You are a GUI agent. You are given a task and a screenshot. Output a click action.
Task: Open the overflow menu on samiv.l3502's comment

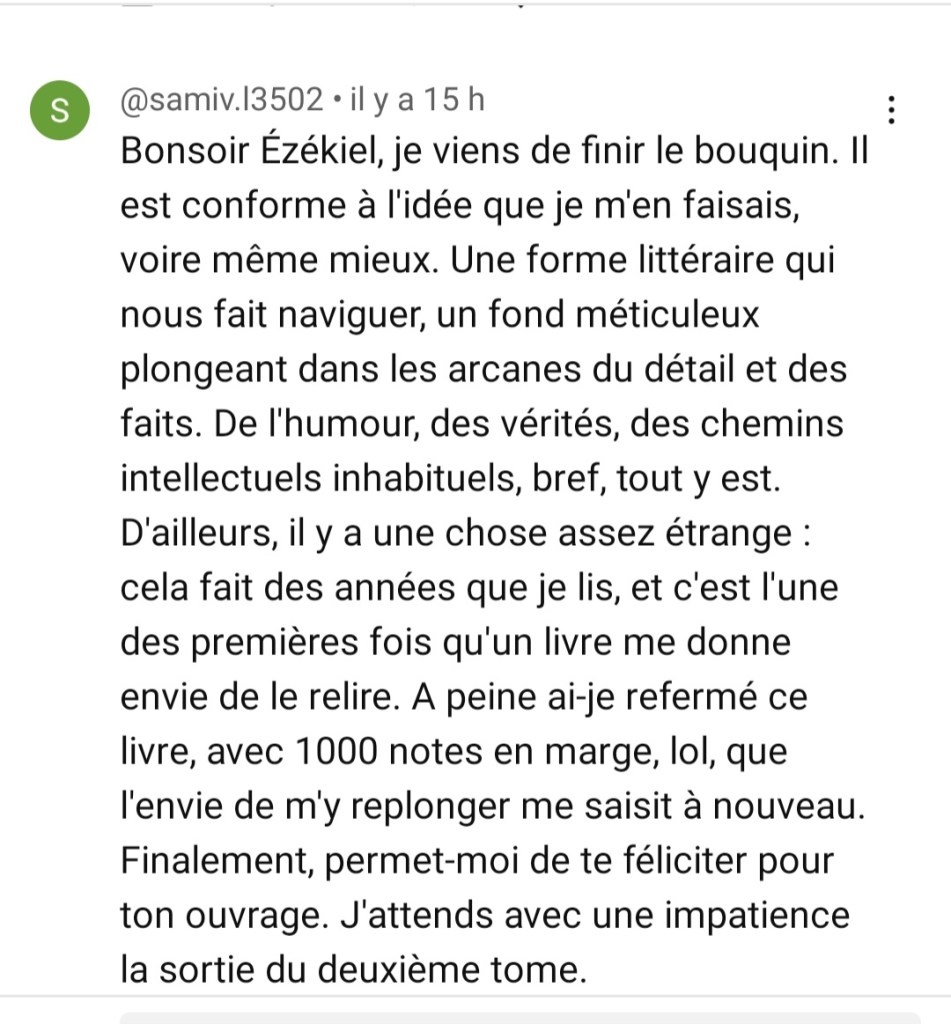[x=891, y=110]
